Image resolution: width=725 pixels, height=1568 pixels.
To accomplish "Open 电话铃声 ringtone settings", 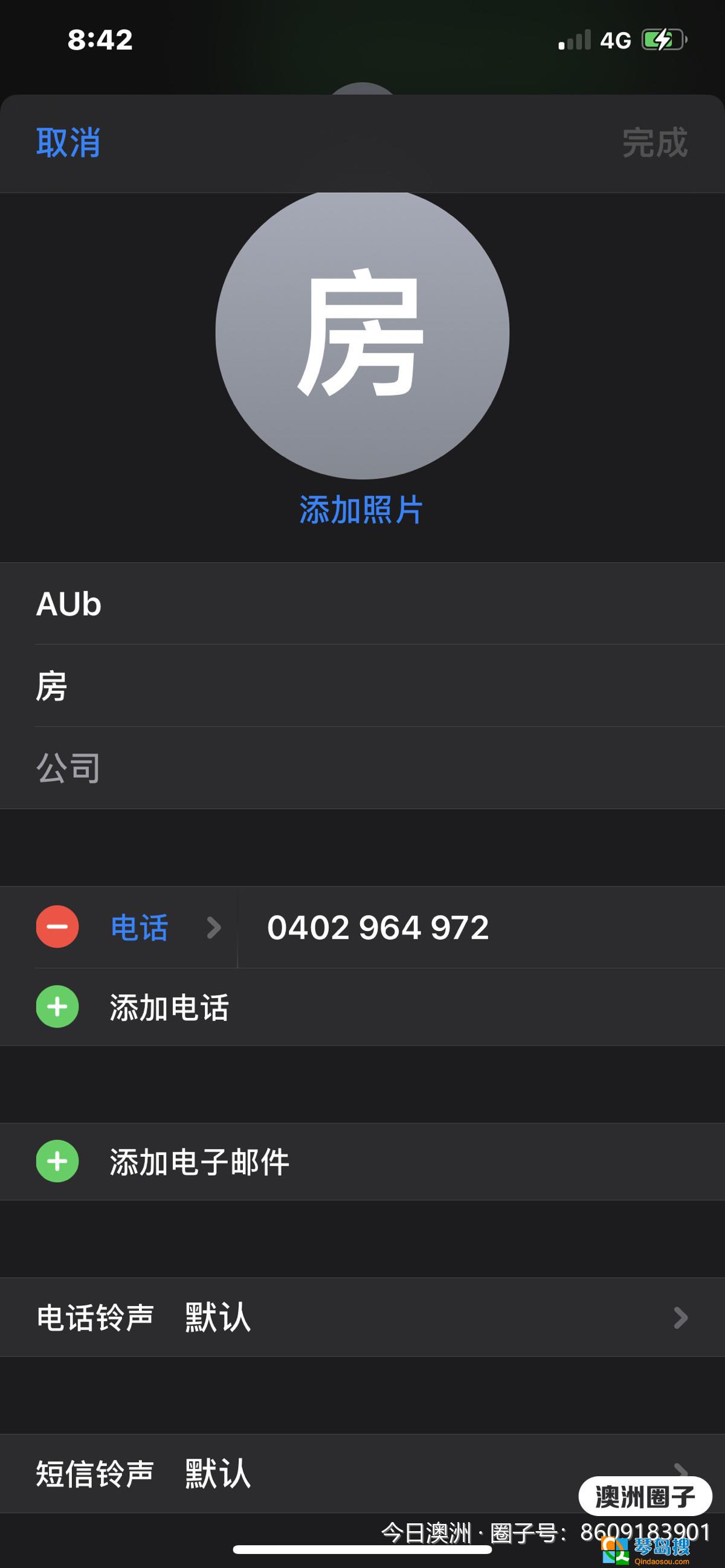I will [x=362, y=1318].
